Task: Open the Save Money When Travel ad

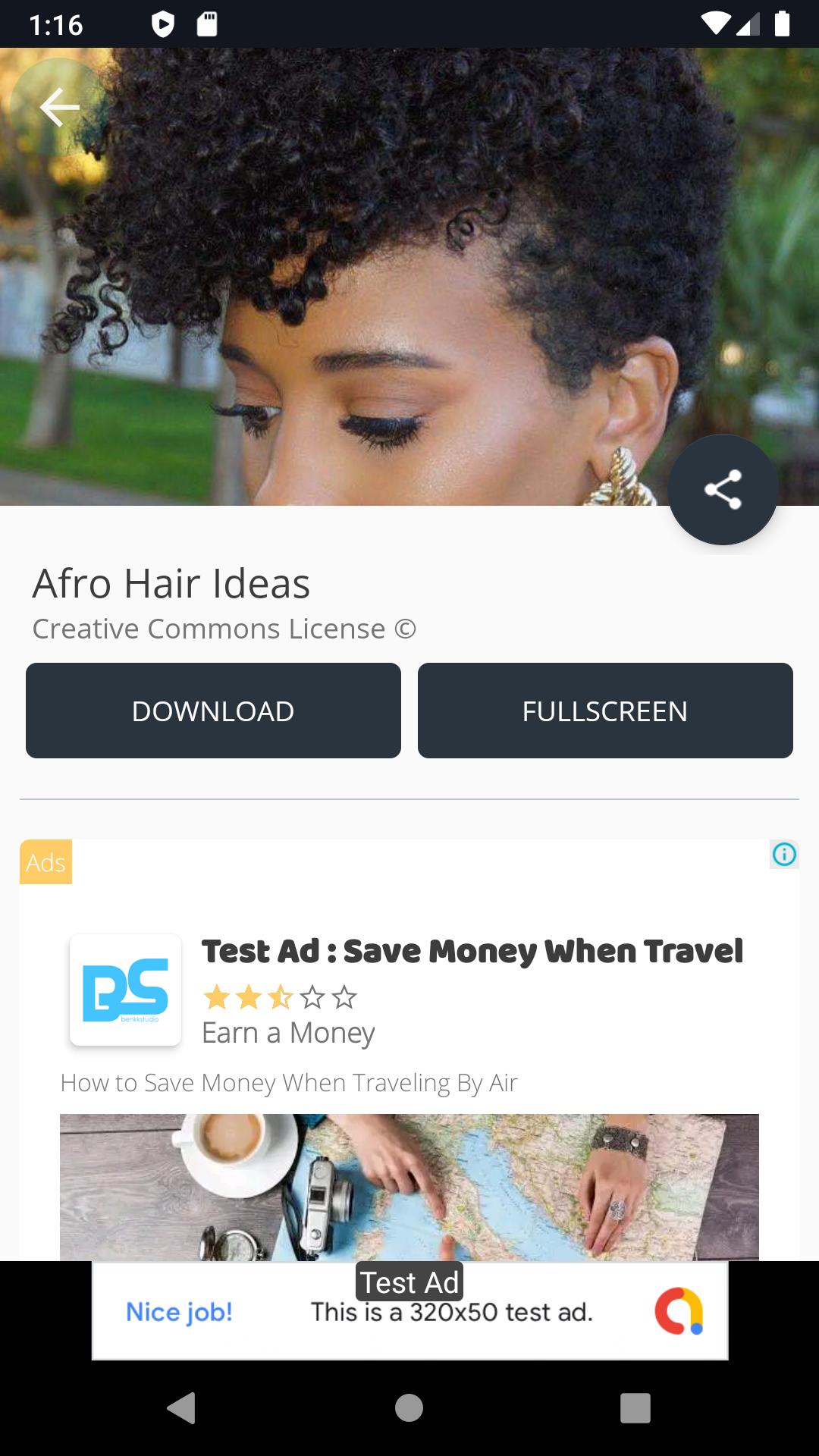Action: pos(471,952)
